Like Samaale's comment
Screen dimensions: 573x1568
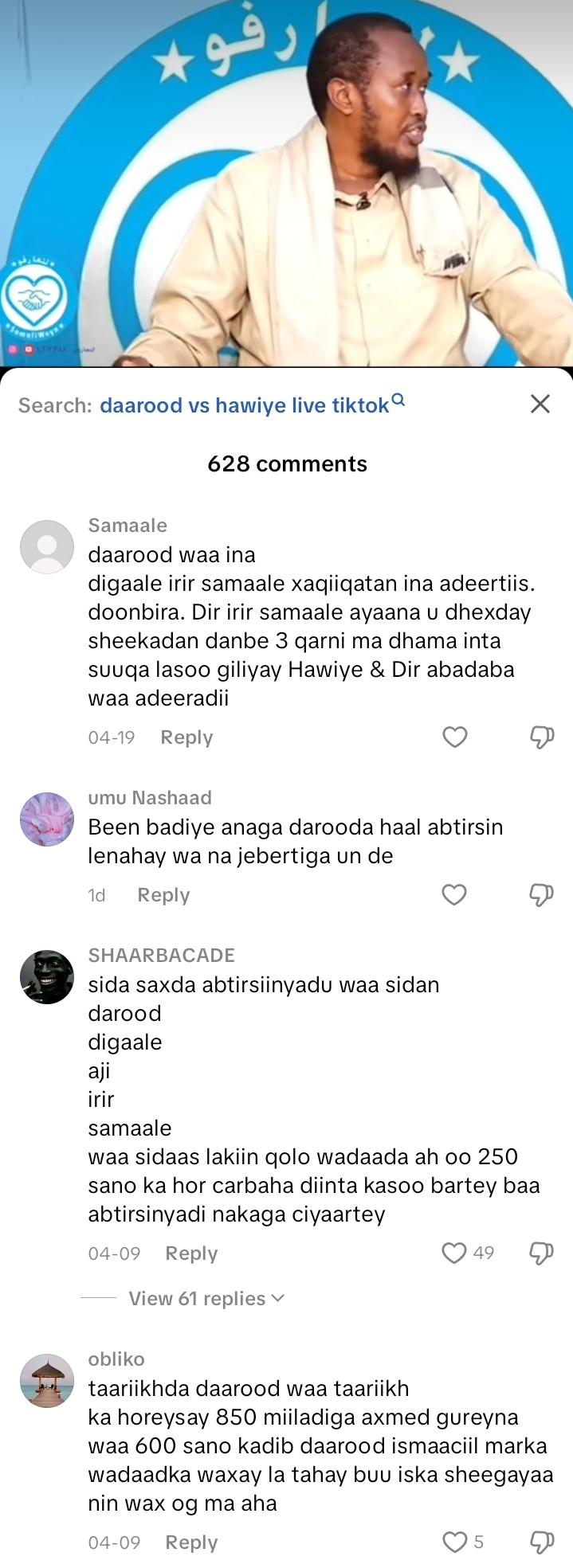454,737
